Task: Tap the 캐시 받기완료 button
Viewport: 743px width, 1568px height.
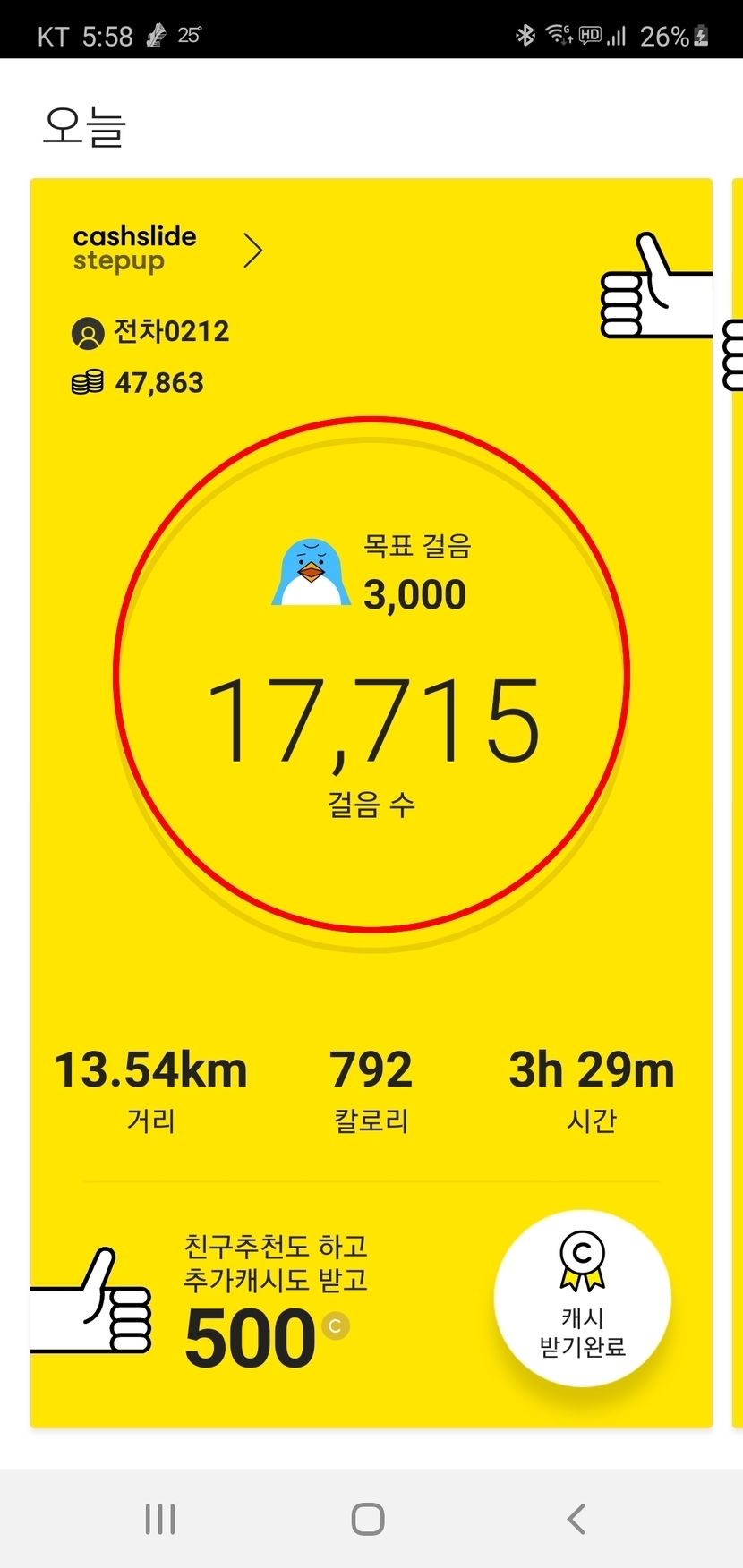Action: coord(582,1298)
